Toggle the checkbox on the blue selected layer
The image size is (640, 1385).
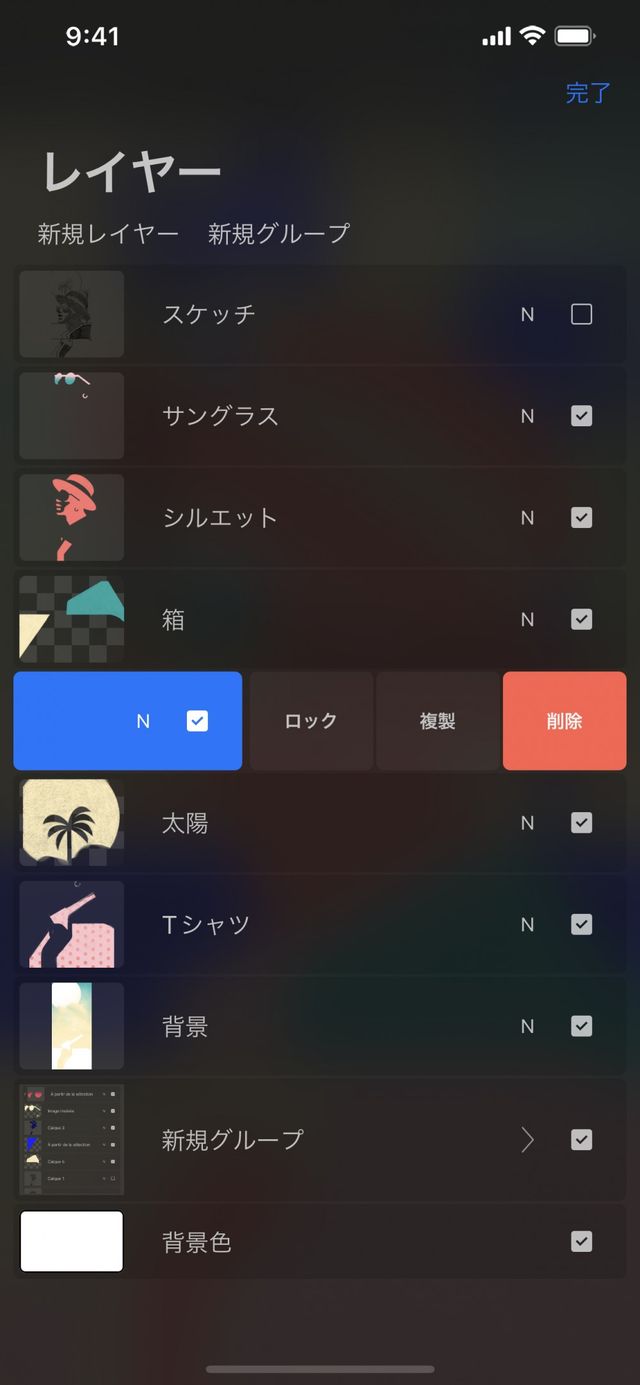tap(198, 721)
